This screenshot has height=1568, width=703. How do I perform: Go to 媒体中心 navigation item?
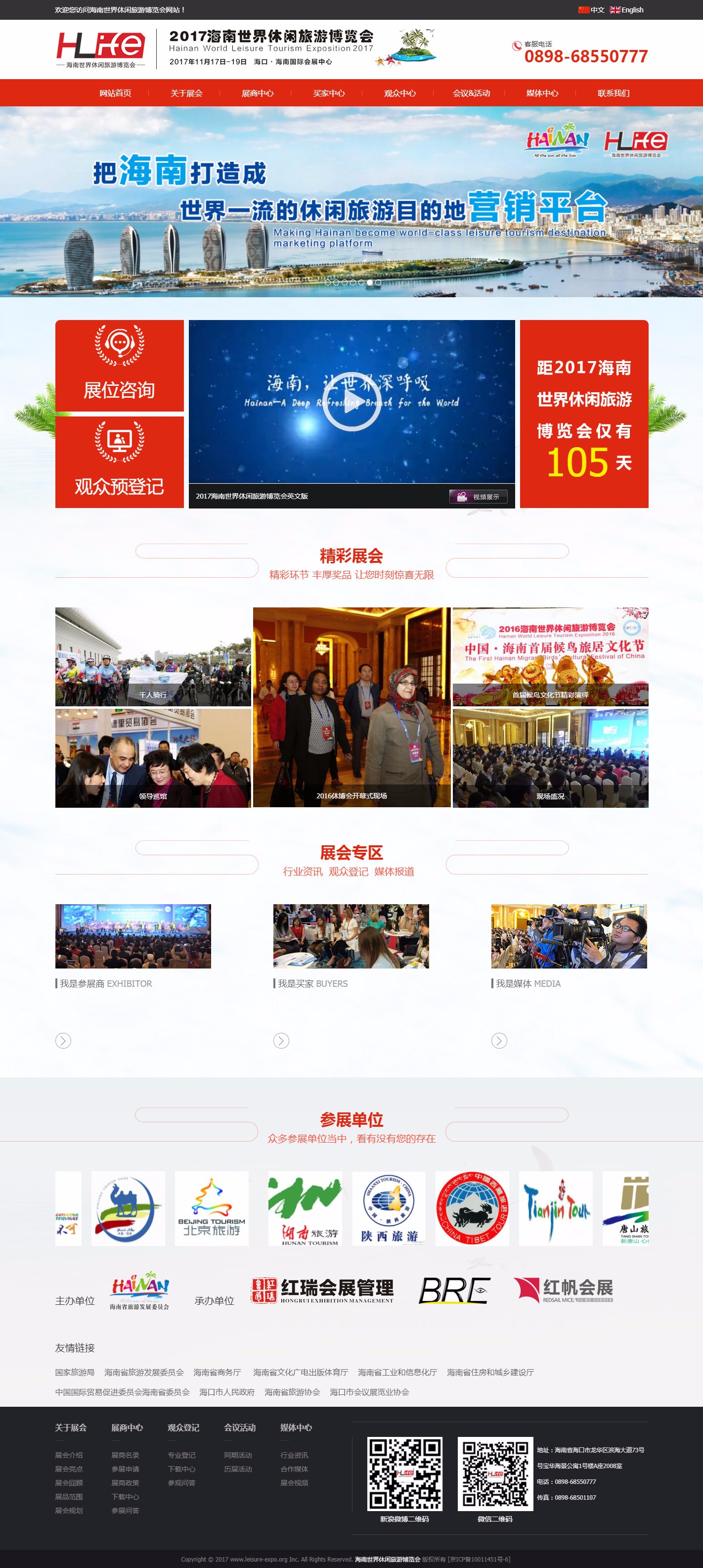click(x=542, y=93)
